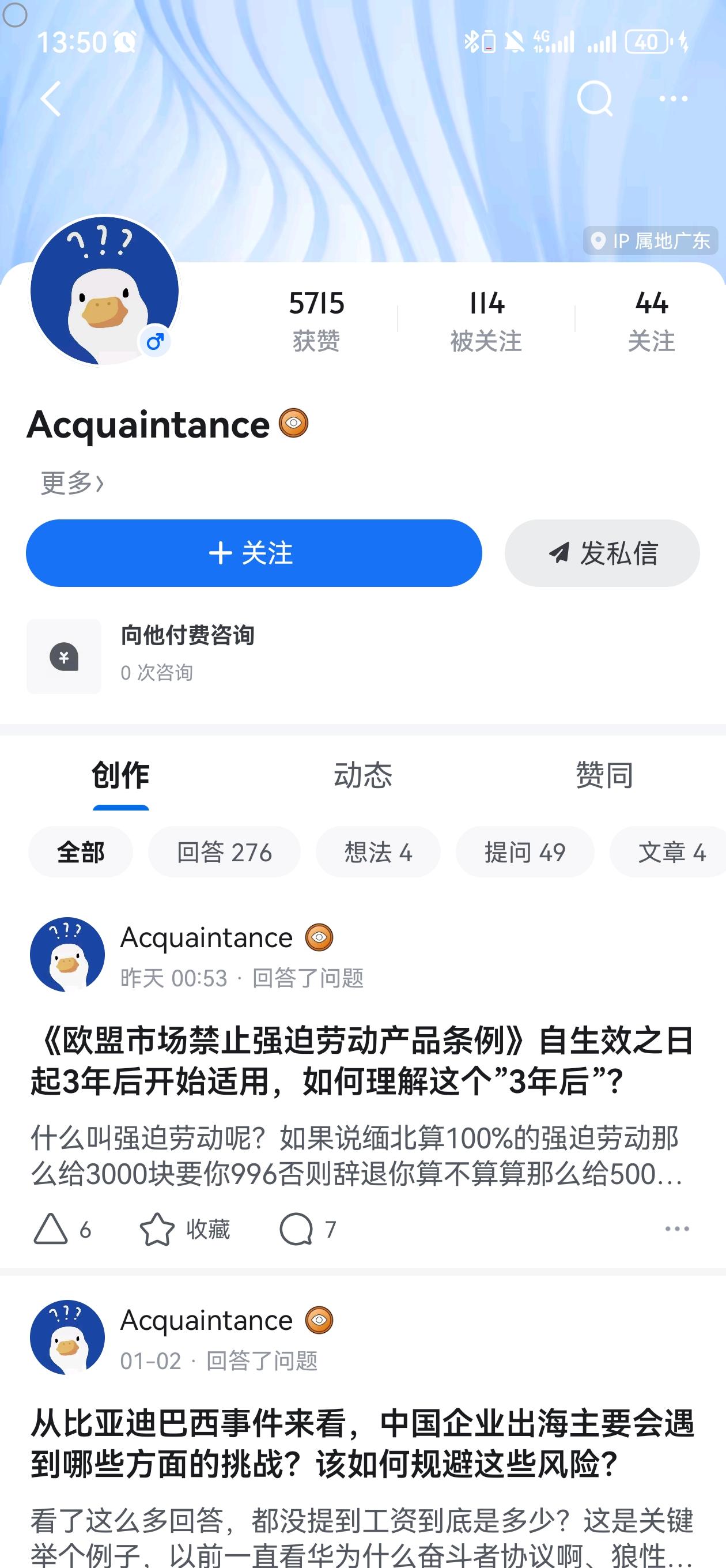Send a private message via 发私信
The image size is (726, 1568).
(x=602, y=553)
